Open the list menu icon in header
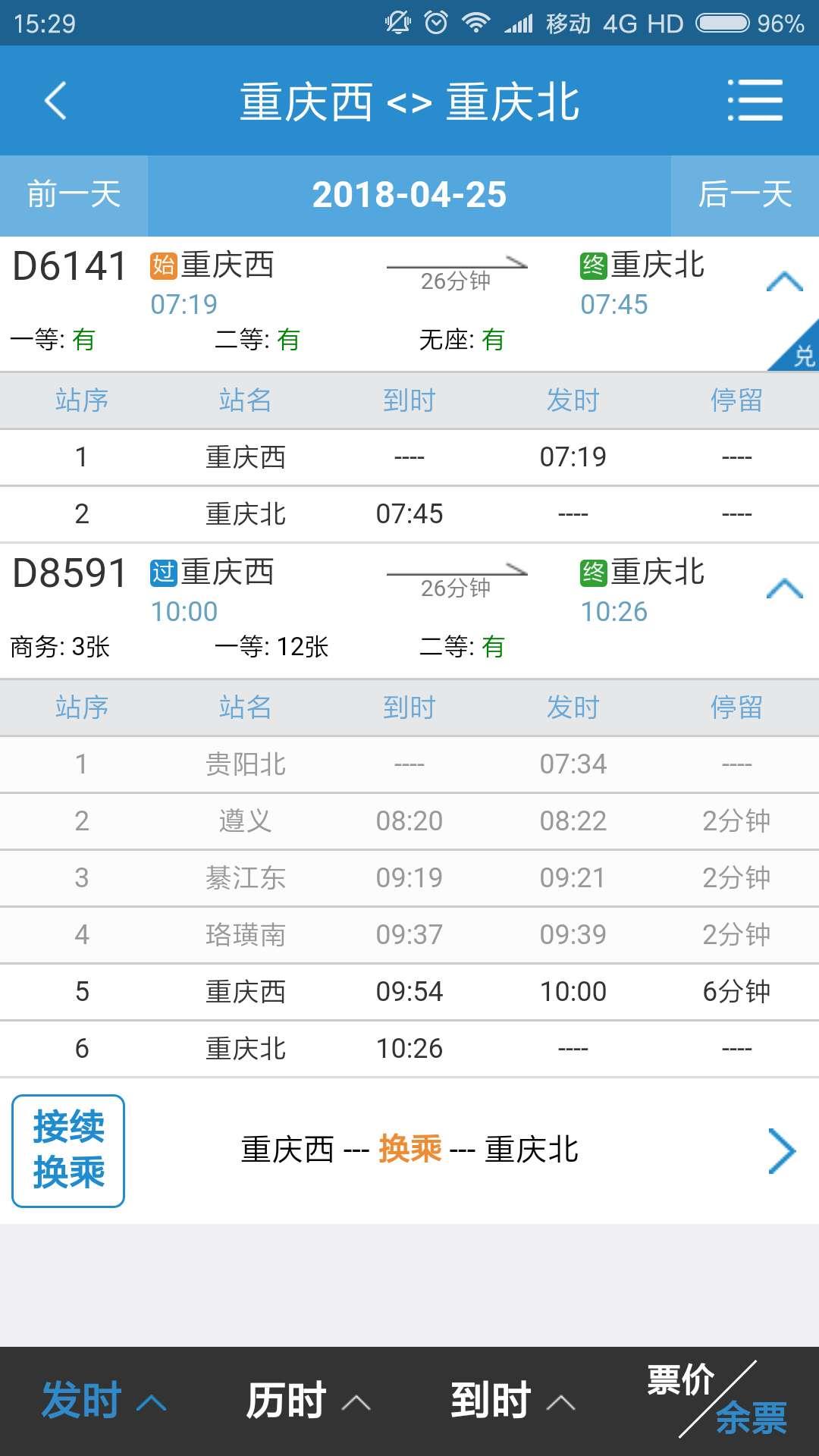Image resolution: width=819 pixels, height=1456 pixels. point(755,101)
